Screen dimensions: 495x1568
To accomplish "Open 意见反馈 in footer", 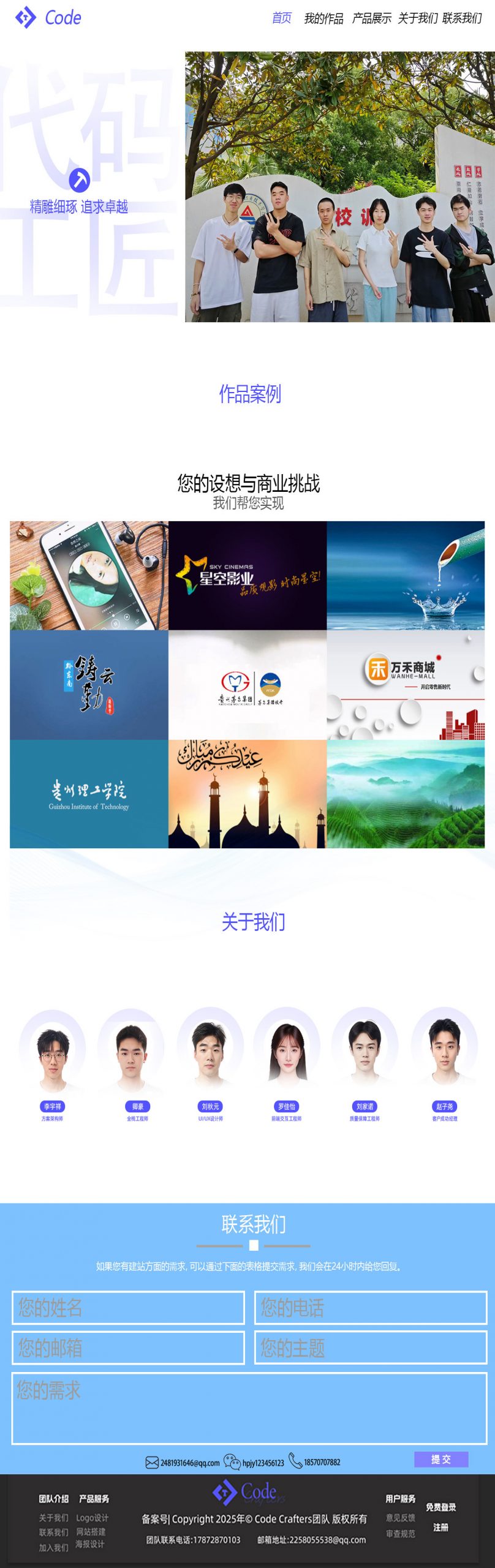I will [401, 1517].
